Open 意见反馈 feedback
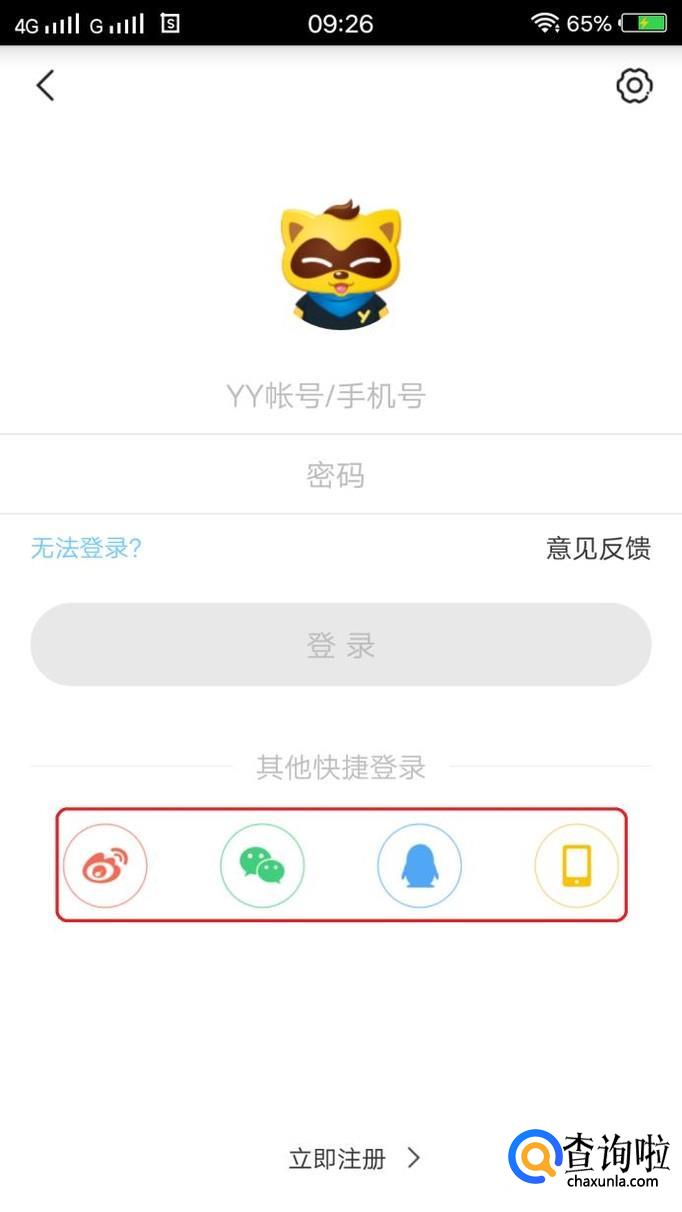This screenshot has width=682, height=1212. 598,548
